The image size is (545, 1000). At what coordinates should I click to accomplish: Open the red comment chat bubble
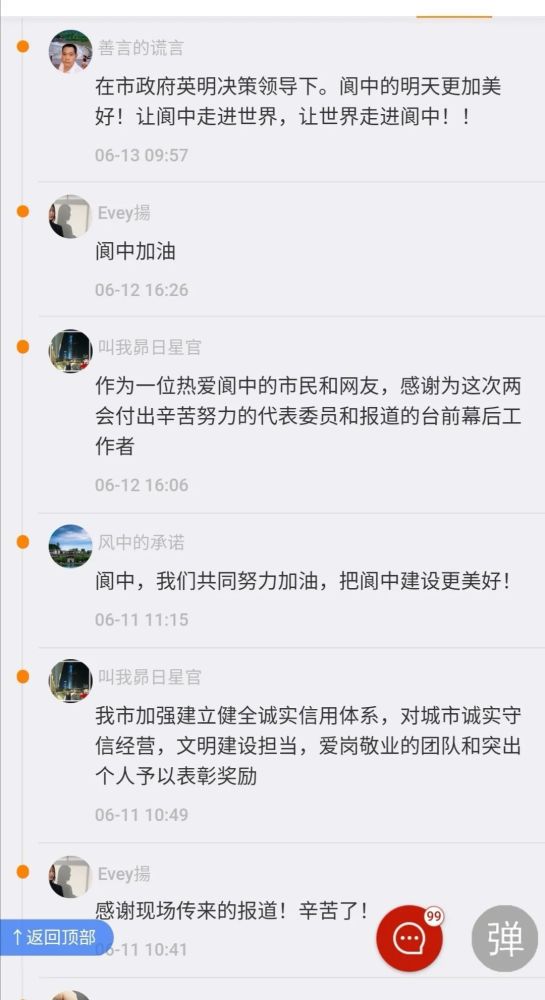pos(409,938)
